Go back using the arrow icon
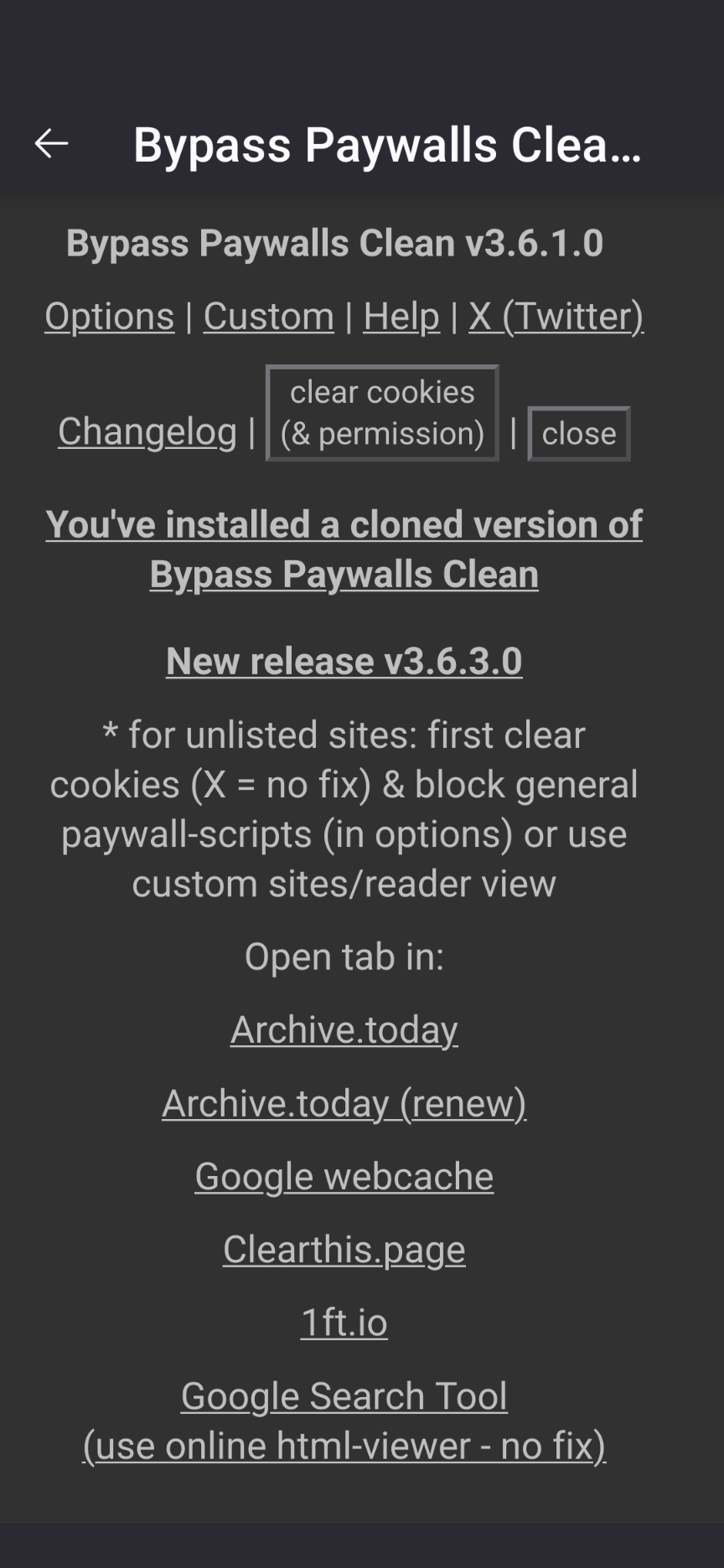This screenshot has width=724, height=1568. pos(51,144)
